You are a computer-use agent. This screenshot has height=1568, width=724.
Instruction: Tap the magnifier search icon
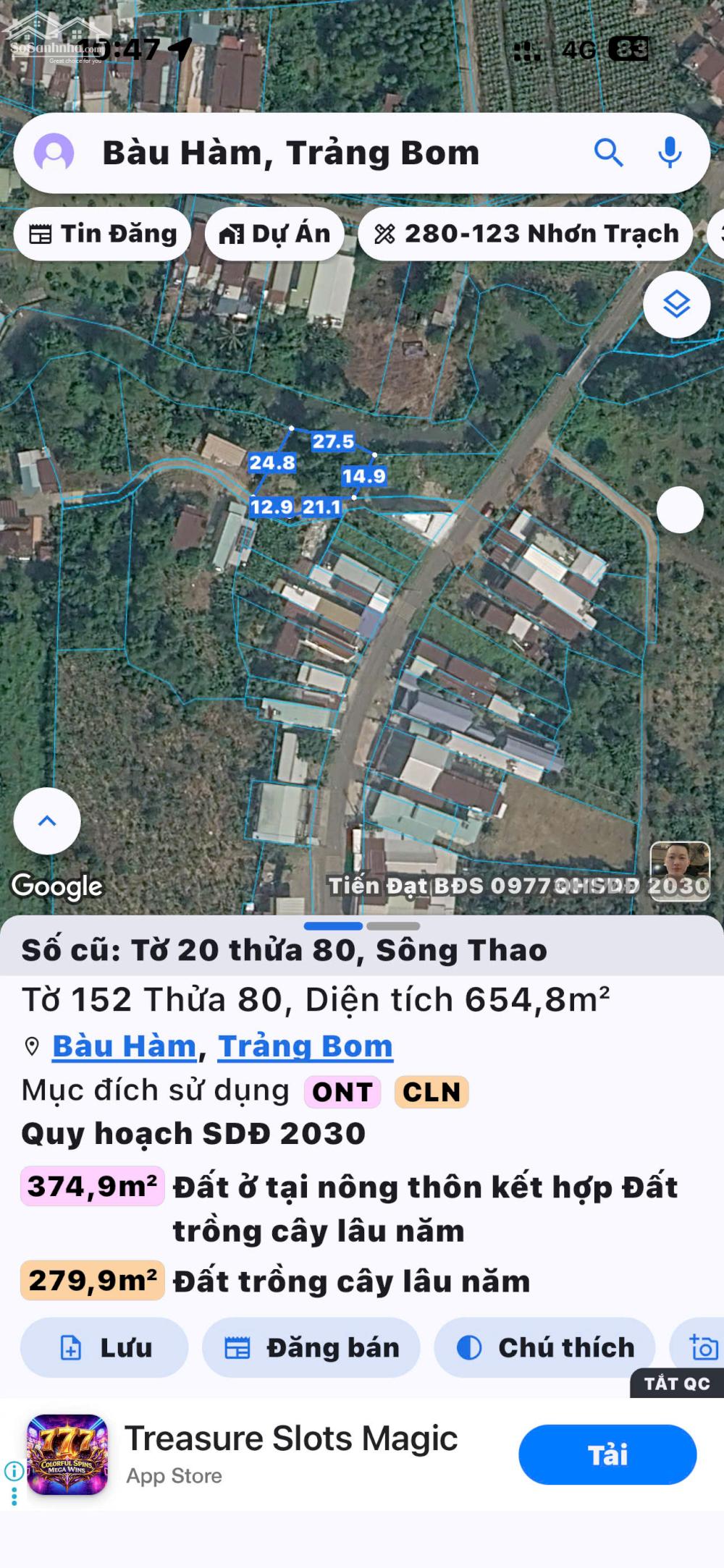(x=608, y=153)
